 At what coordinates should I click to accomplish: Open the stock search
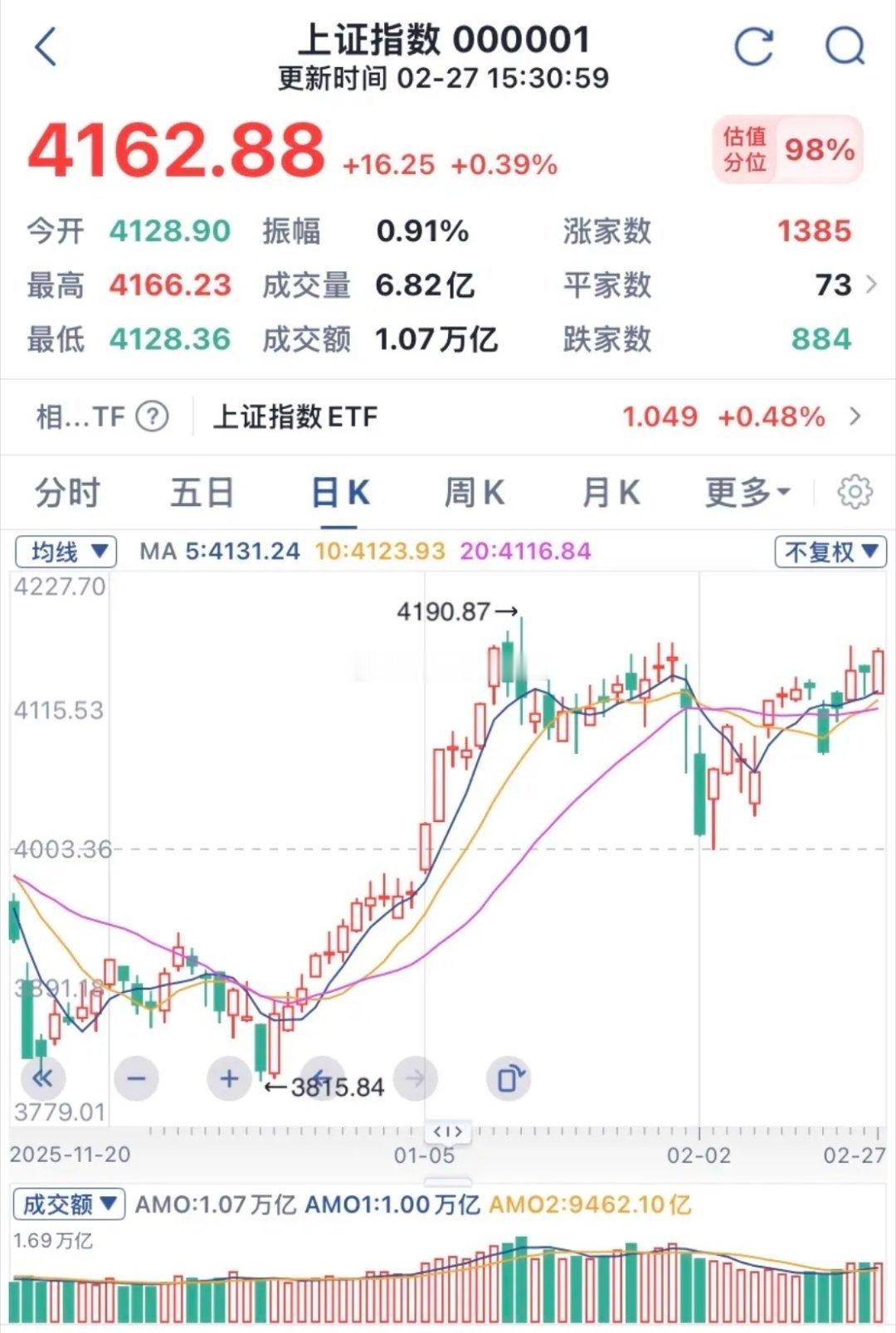[844, 48]
